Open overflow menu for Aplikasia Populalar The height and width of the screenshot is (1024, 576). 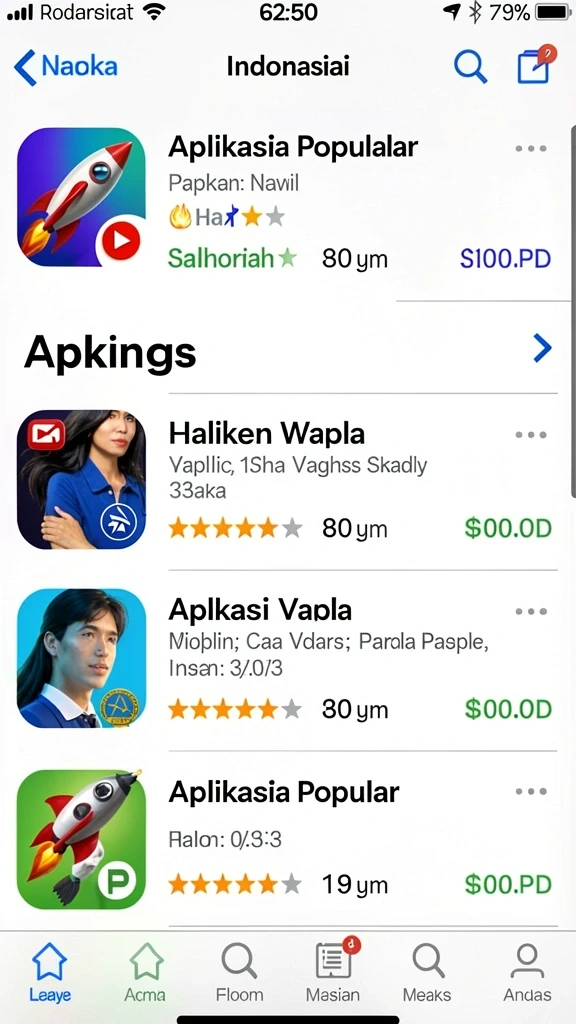(x=530, y=148)
